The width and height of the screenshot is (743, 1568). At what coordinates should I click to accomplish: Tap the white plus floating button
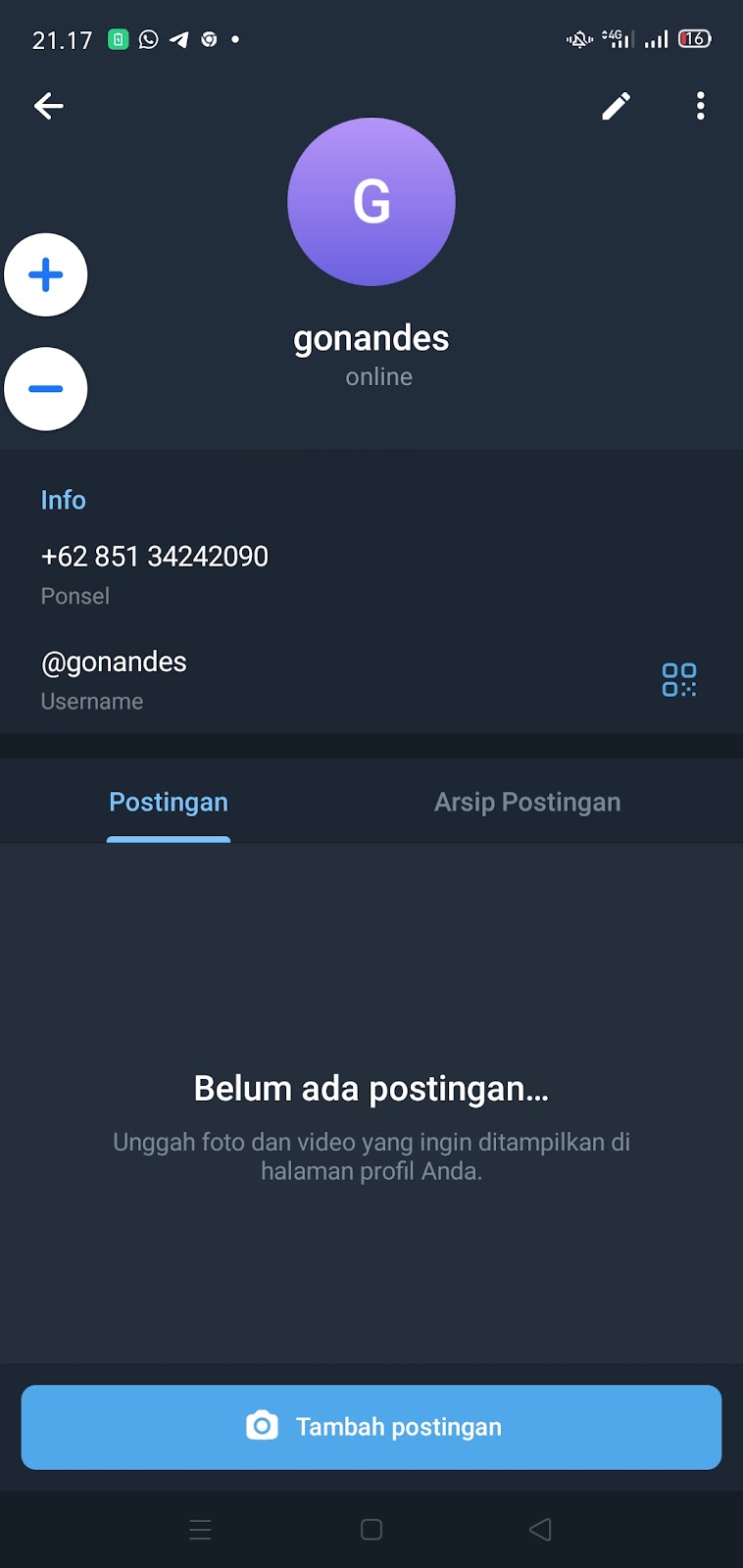click(46, 275)
